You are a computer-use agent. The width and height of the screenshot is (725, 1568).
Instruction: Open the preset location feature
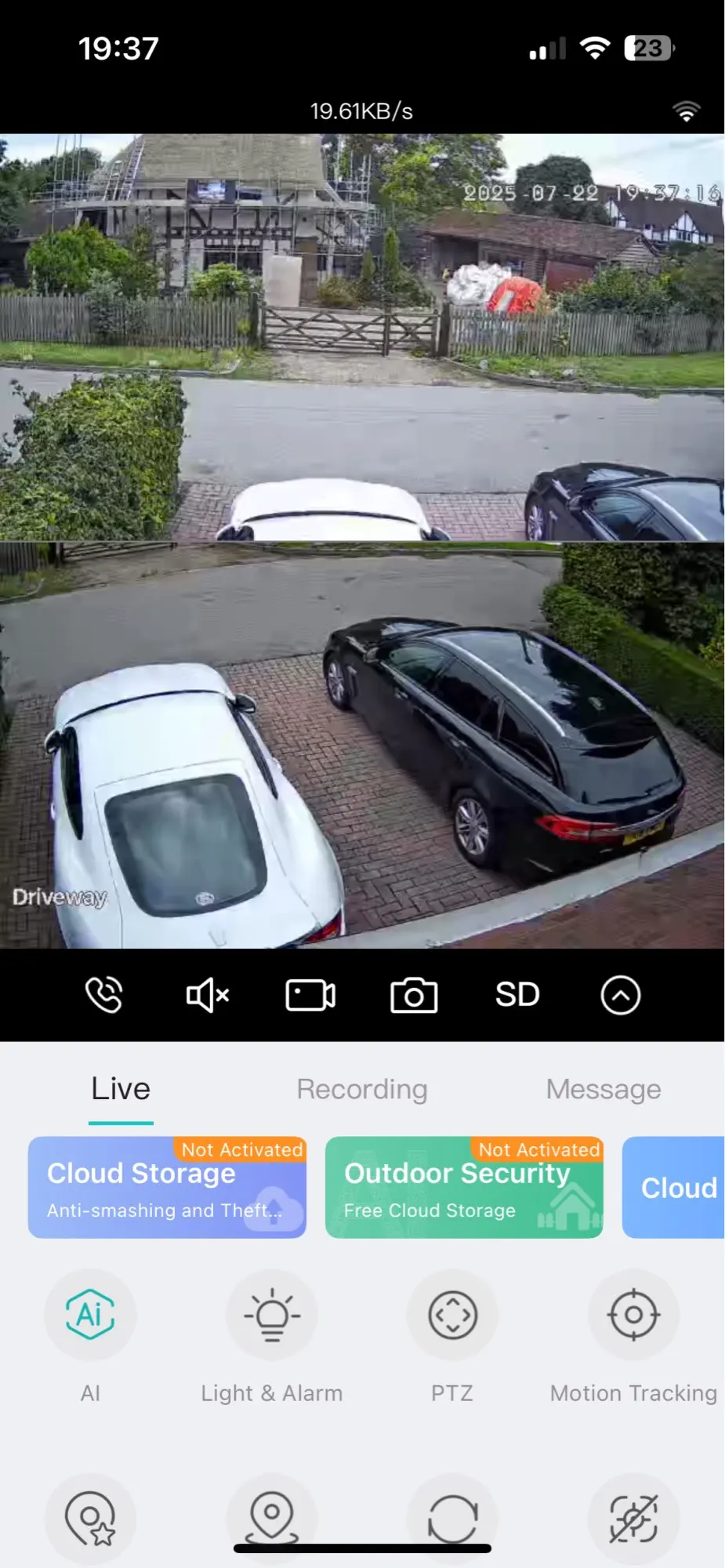pos(271,1517)
